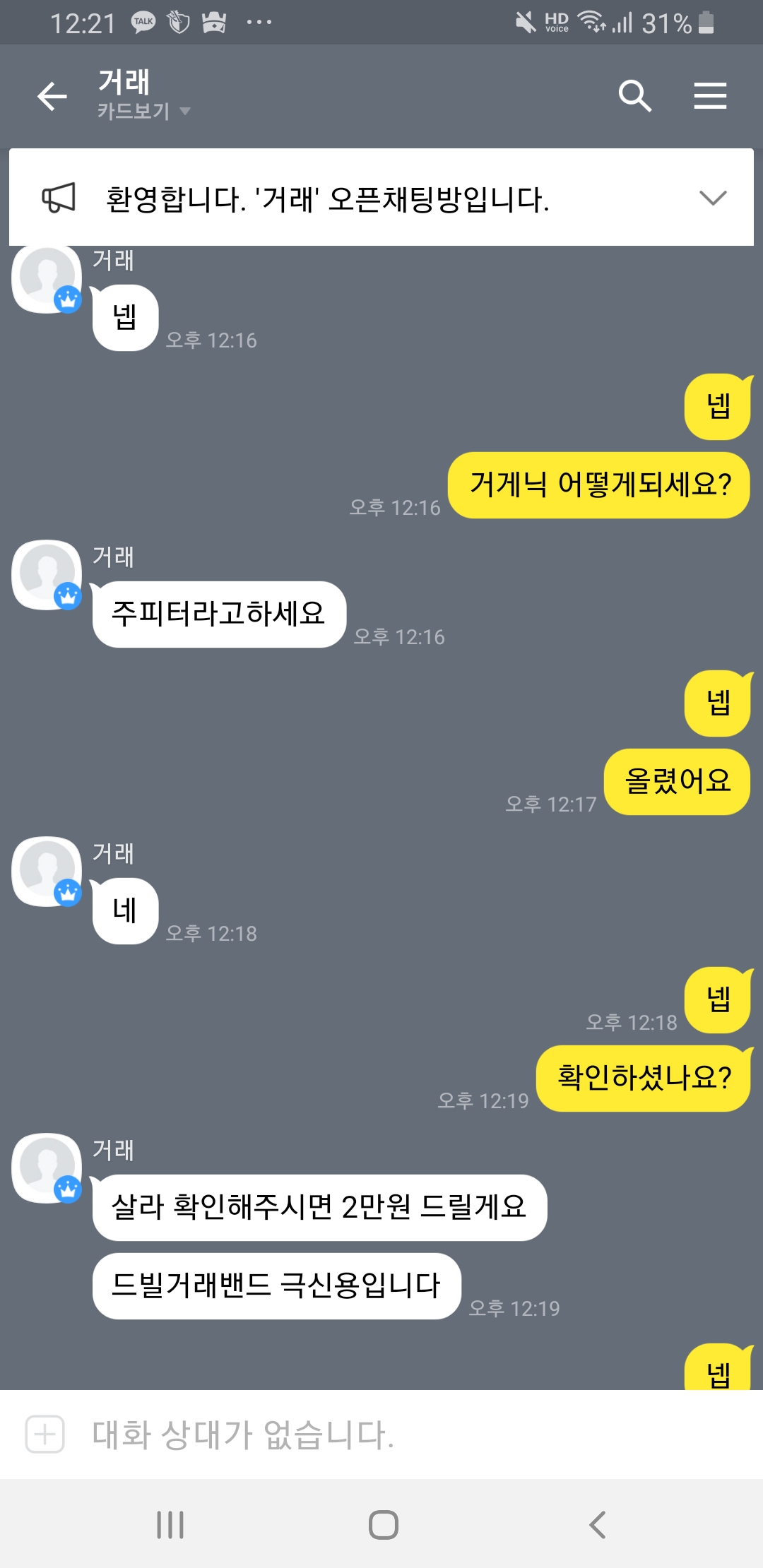The width and height of the screenshot is (763, 1568).
Task: Tap the plus attachment button
Action: point(45,1435)
